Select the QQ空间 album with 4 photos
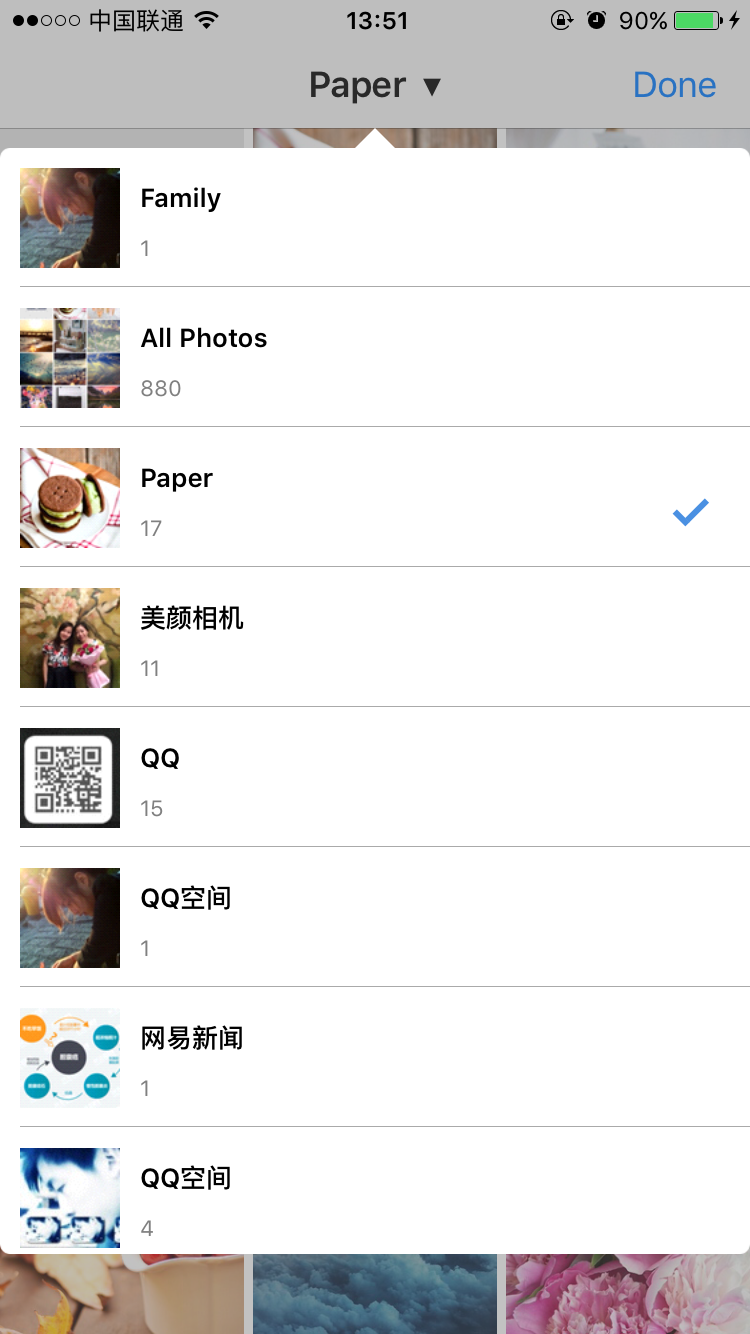This screenshot has height=1334, width=750. [375, 1195]
